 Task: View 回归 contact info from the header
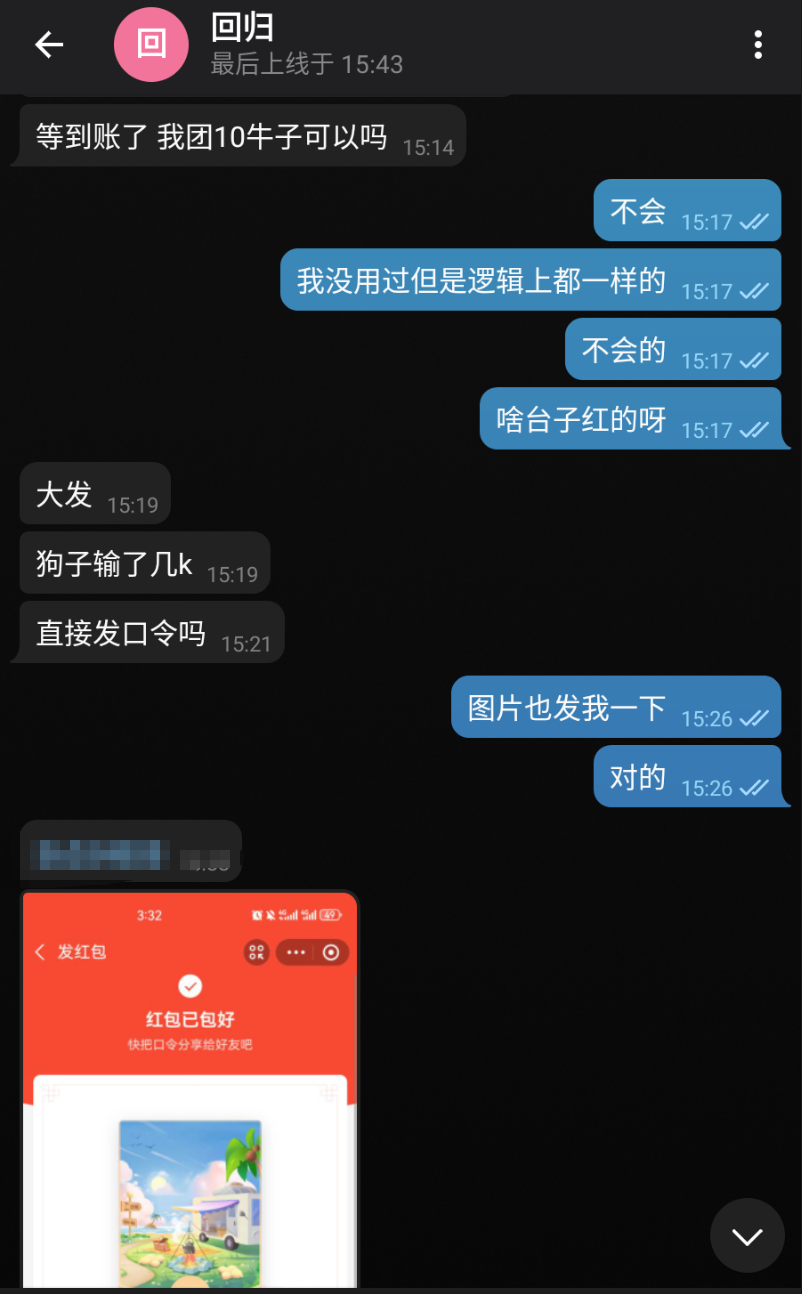click(x=306, y=45)
